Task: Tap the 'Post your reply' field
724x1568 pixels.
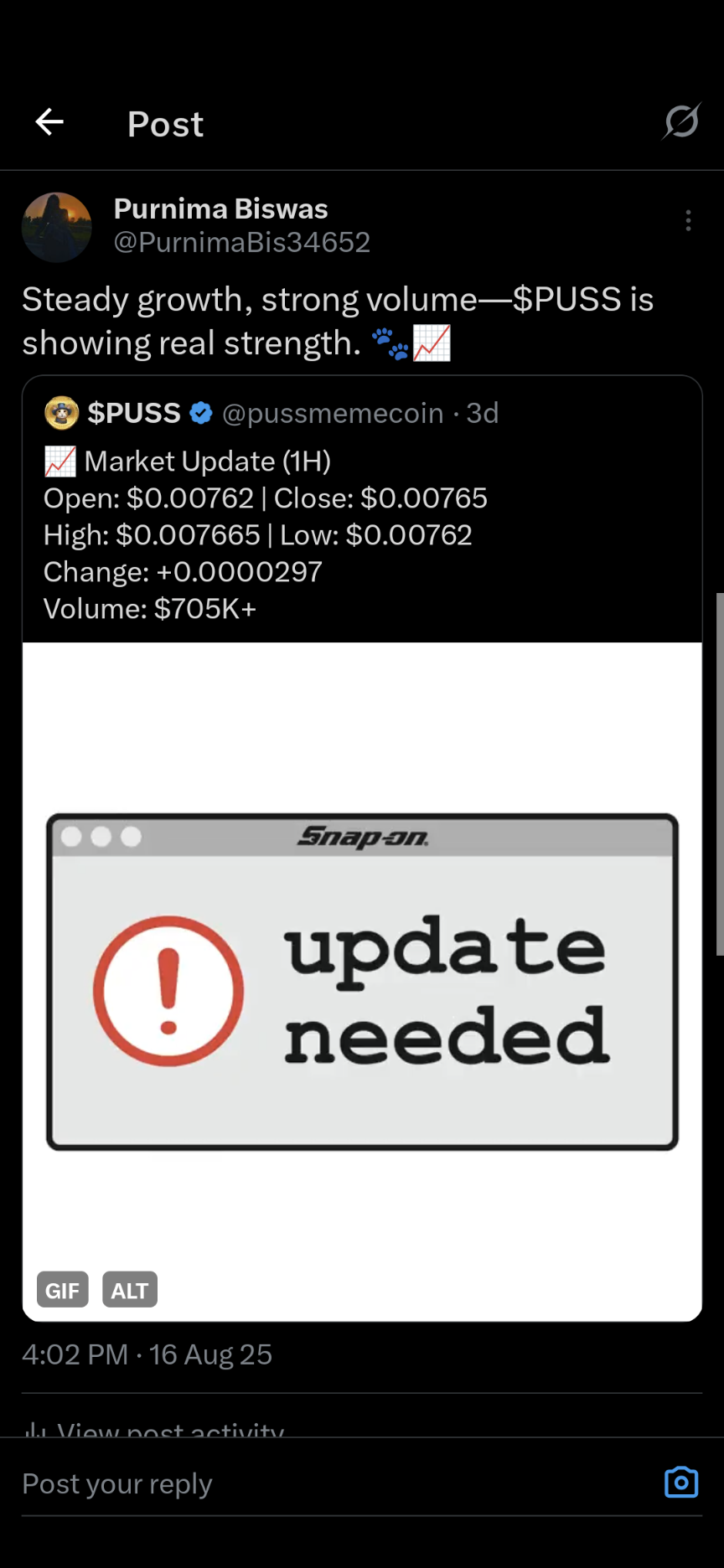Action: (335, 1483)
